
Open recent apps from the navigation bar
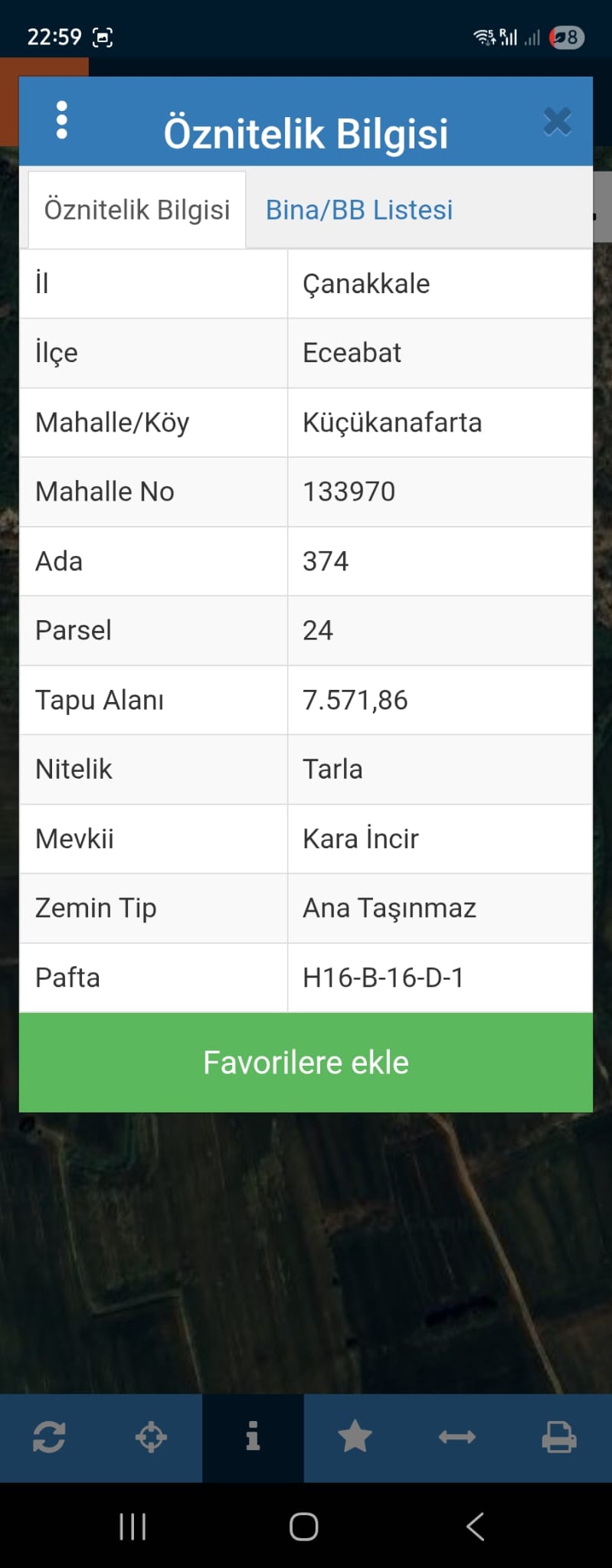pyautogui.click(x=133, y=1527)
